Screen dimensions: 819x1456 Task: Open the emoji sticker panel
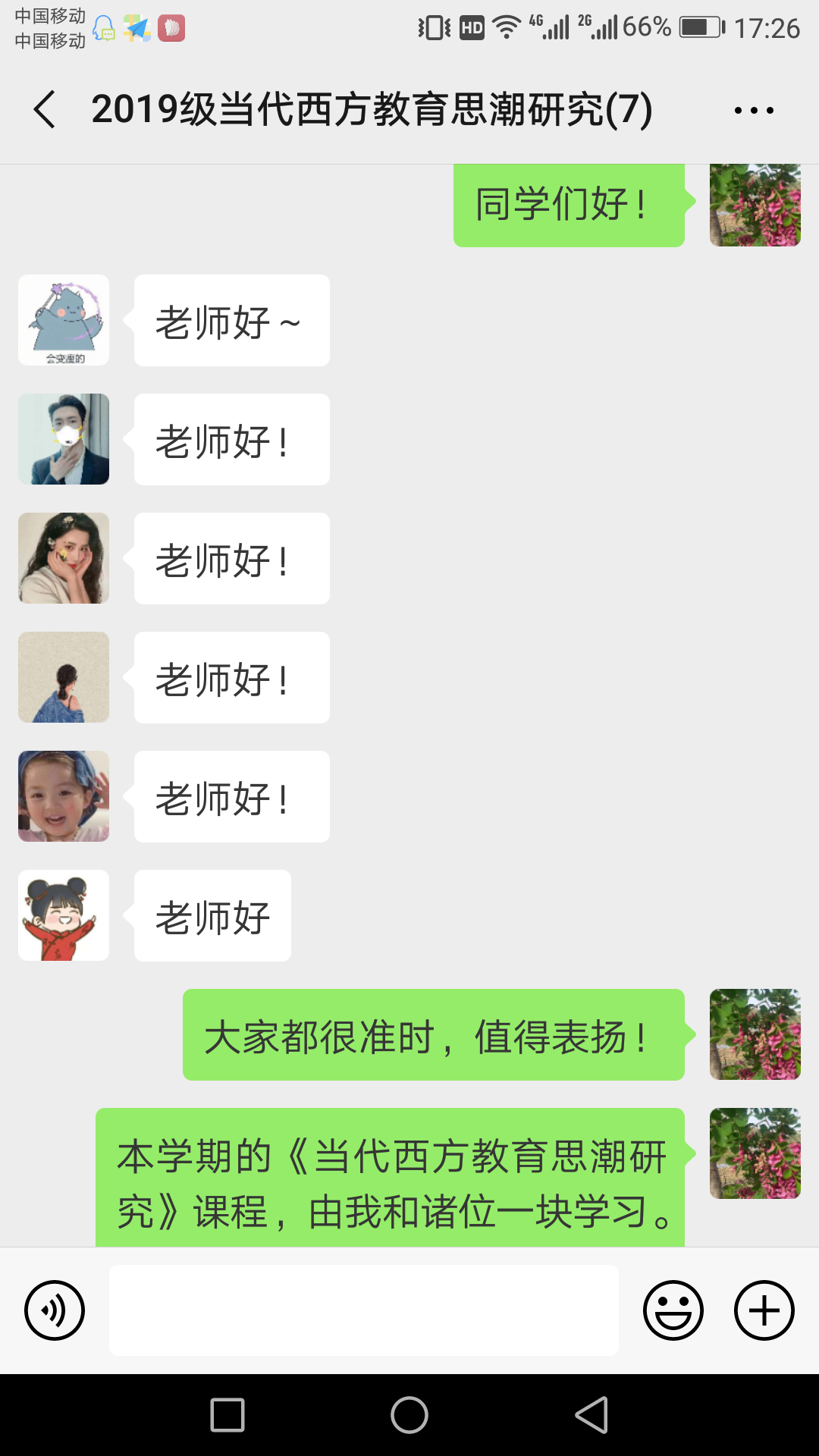pyautogui.click(x=673, y=1310)
